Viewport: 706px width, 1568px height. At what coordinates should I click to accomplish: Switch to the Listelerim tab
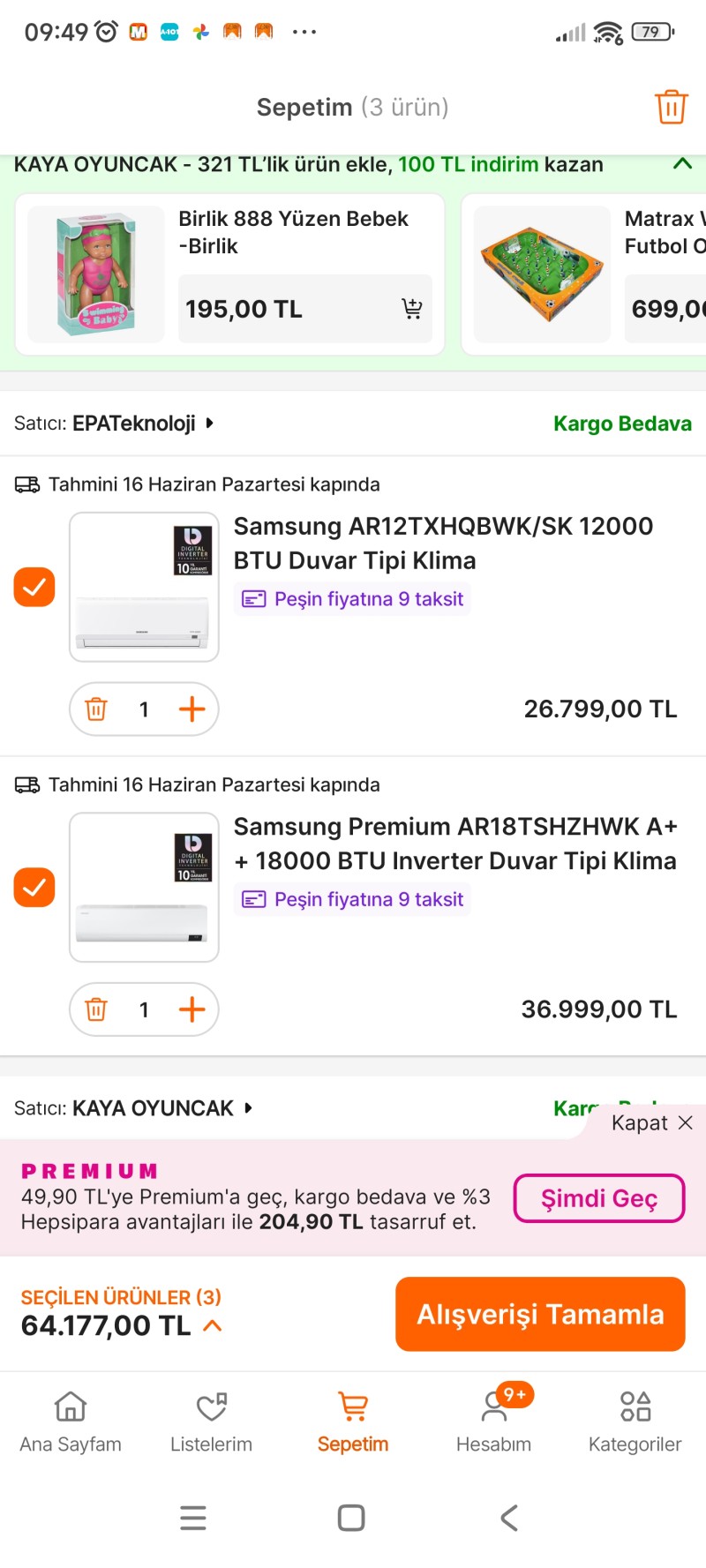[x=211, y=1422]
